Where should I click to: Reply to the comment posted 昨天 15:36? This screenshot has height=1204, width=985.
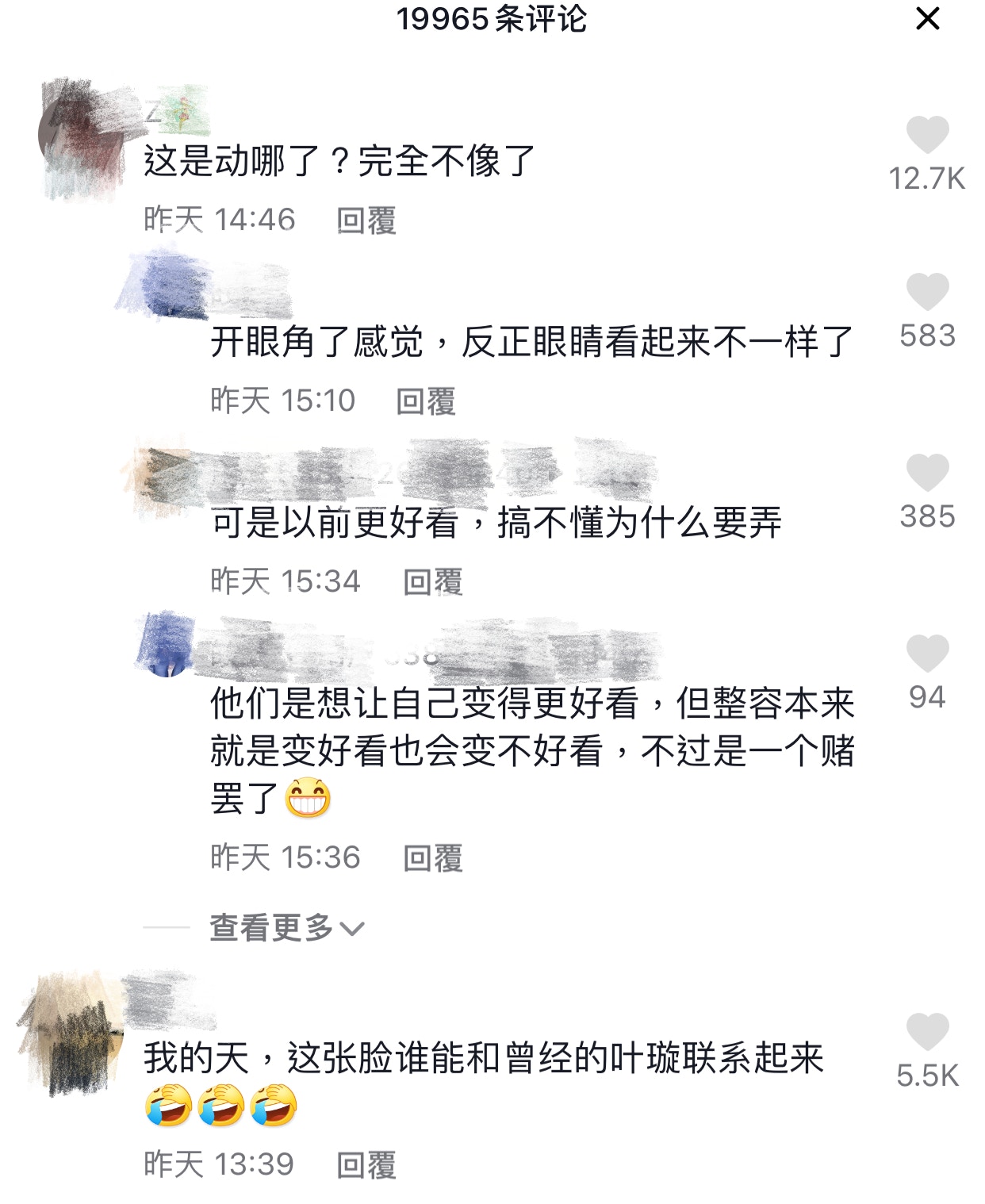432,858
